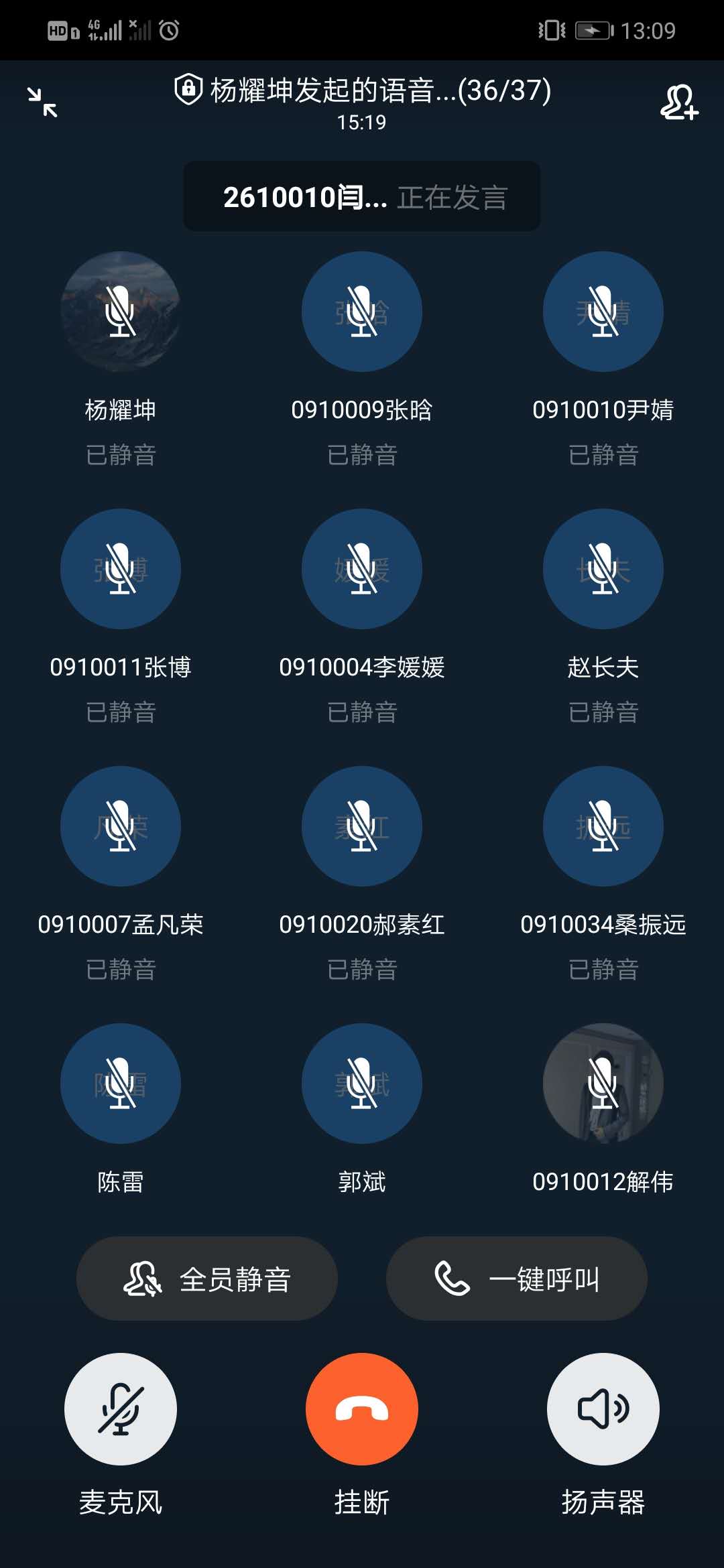
Task: Tap participant 赵长夫
Action: pyautogui.click(x=603, y=569)
